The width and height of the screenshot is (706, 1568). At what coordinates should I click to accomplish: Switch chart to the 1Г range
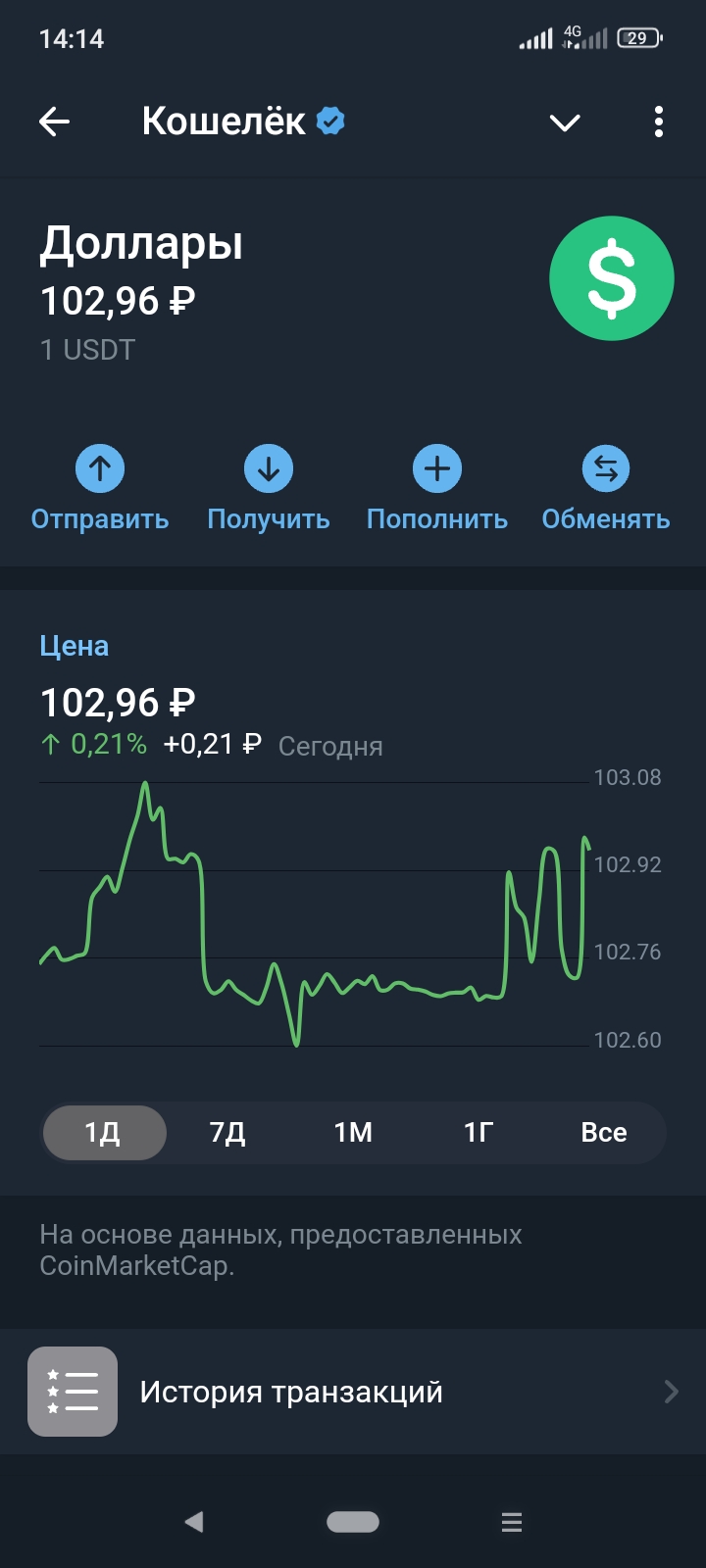point(479,1133)
